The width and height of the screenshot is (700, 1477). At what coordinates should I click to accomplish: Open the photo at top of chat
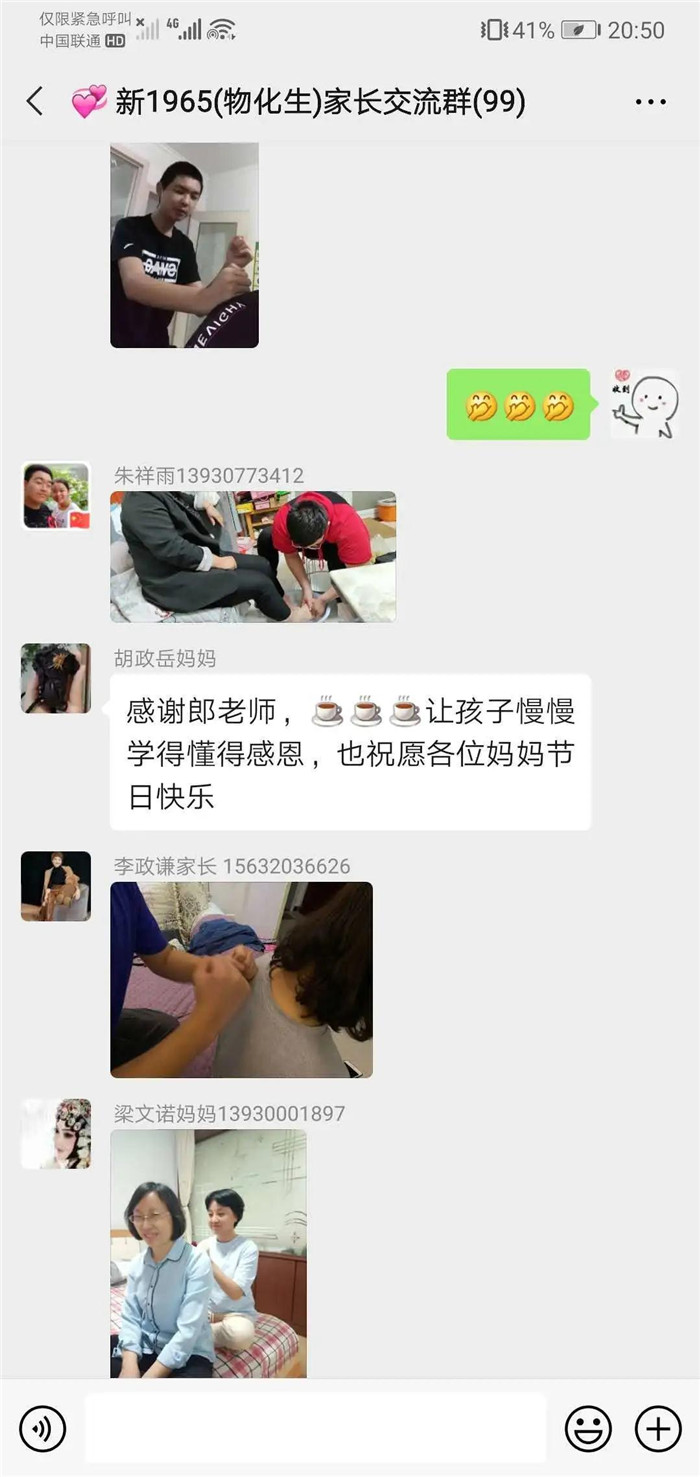[x=184, y=245]
